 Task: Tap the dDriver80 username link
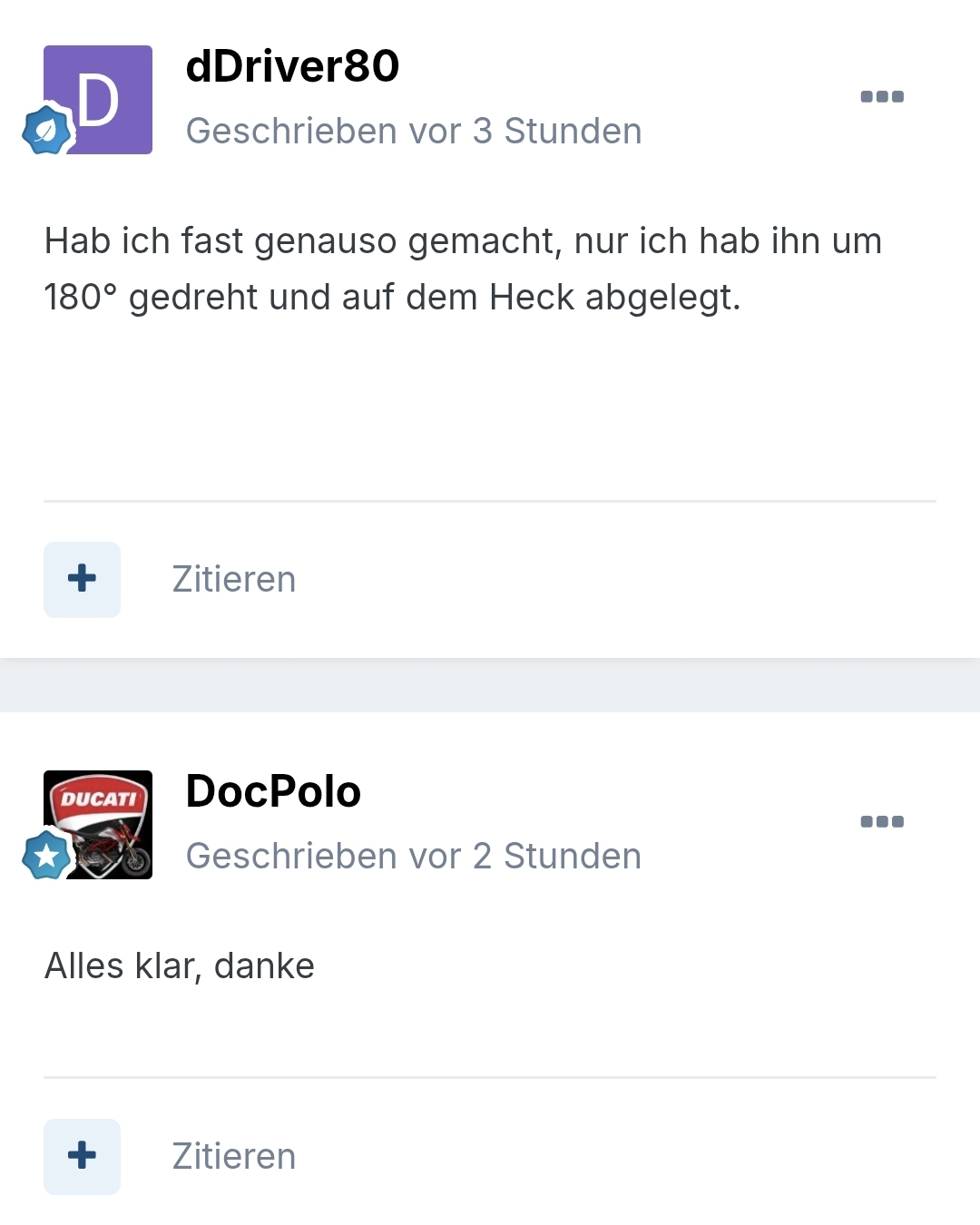coord(292,66)
